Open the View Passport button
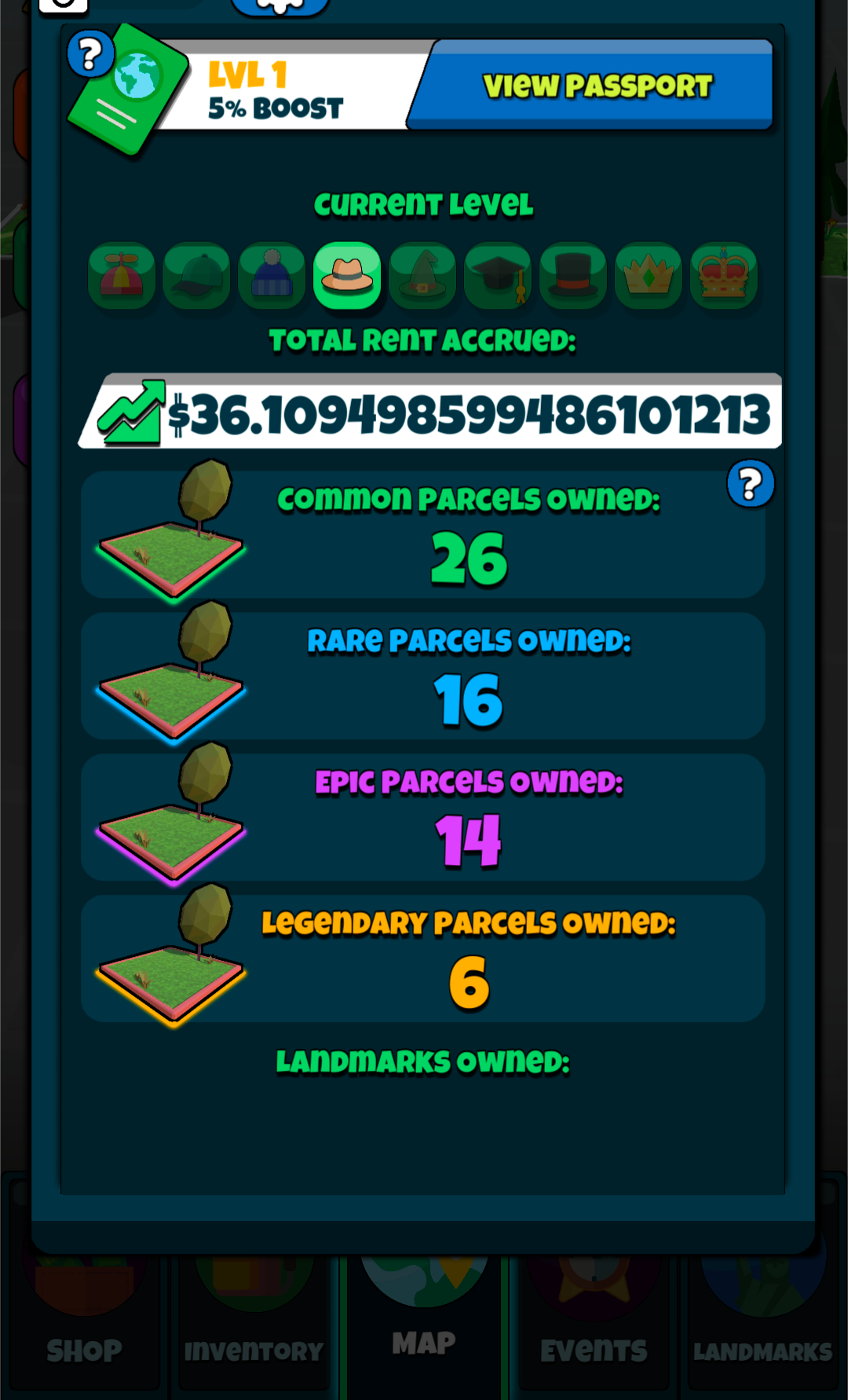This screenshot has height=1400, width=848. (590, 85)
